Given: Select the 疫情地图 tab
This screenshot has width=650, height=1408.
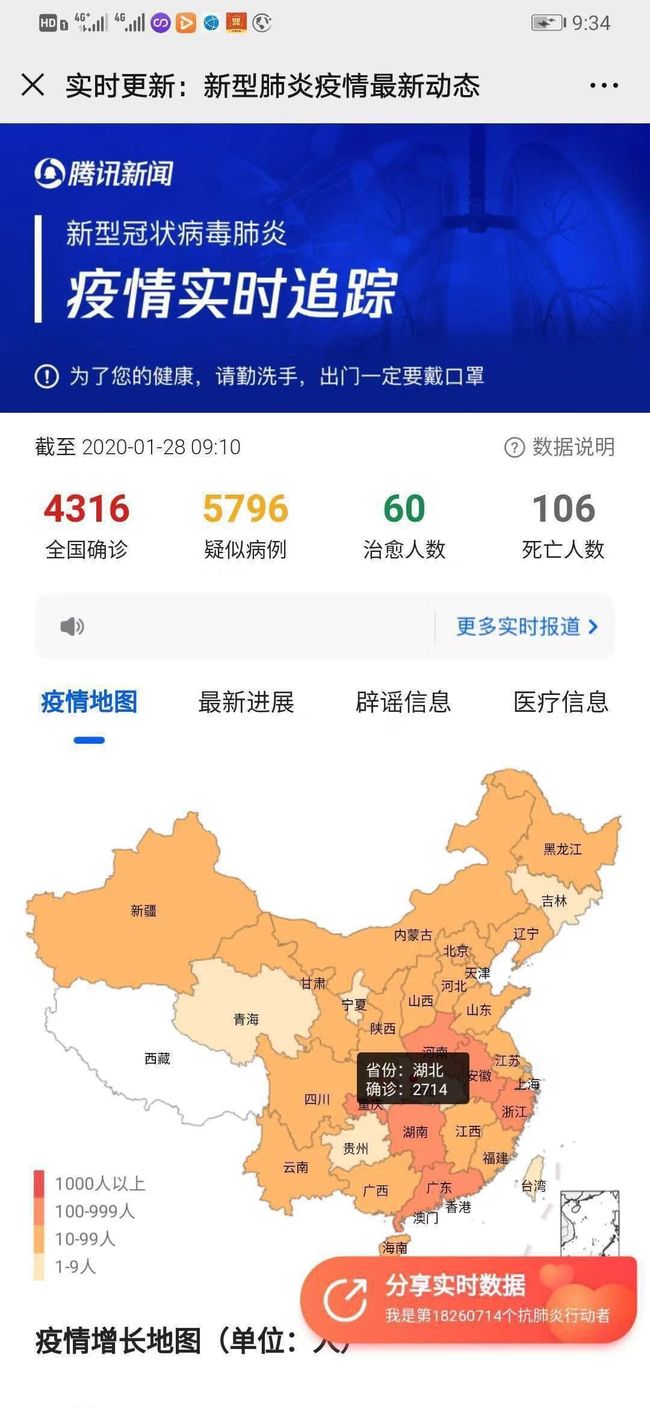Looking at the screenshot, I should [x=89, y=702].
